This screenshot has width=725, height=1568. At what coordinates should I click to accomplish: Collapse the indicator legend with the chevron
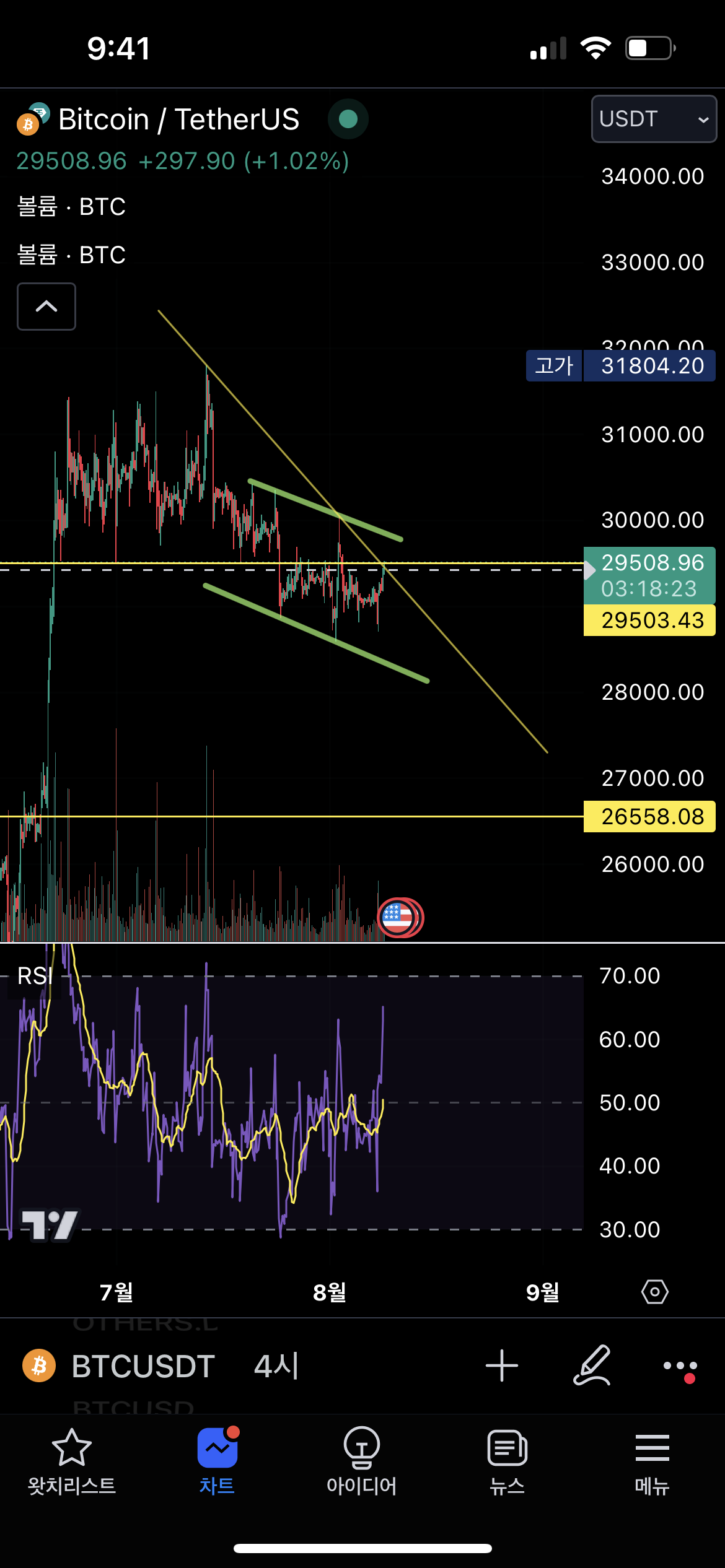46,307
